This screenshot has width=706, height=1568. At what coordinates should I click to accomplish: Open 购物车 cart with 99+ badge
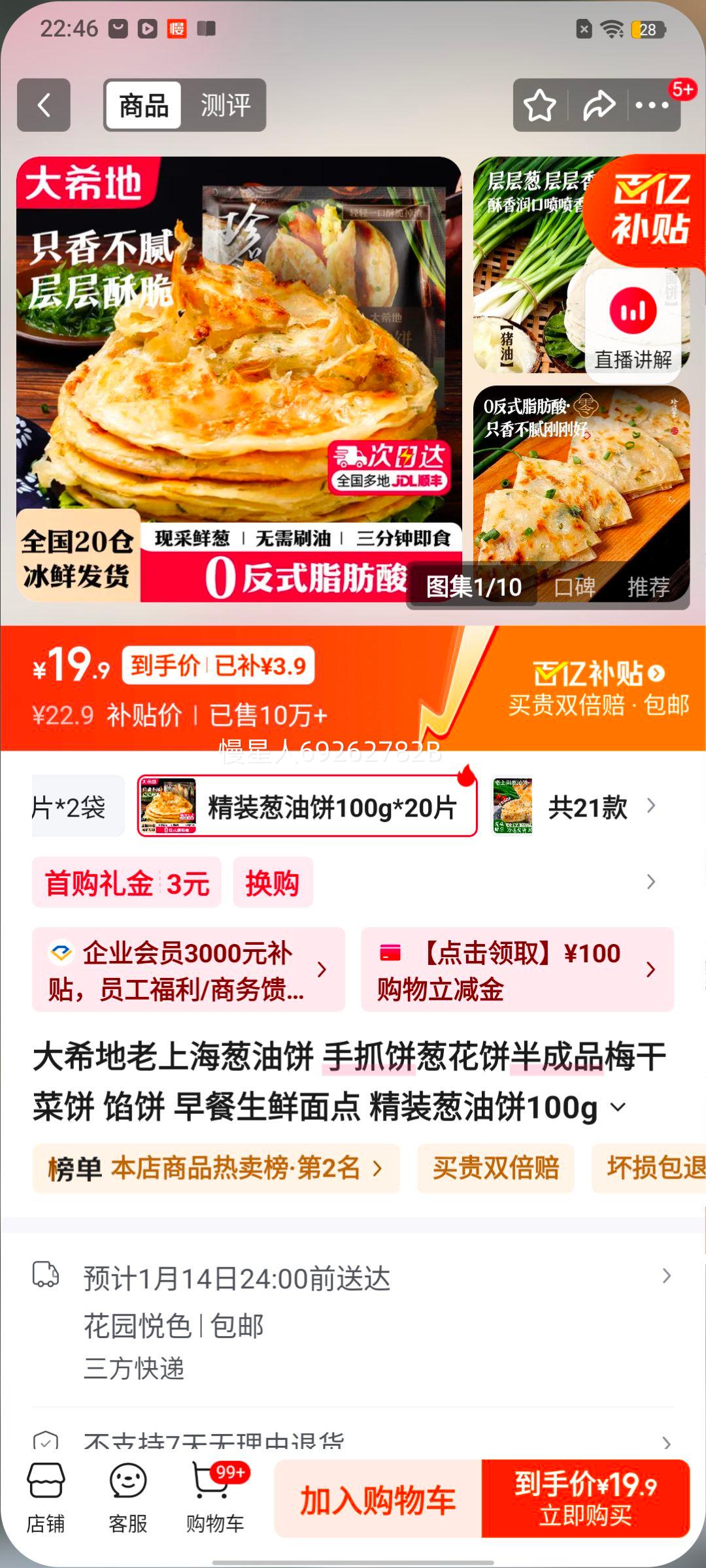(x=212, y=1496)
